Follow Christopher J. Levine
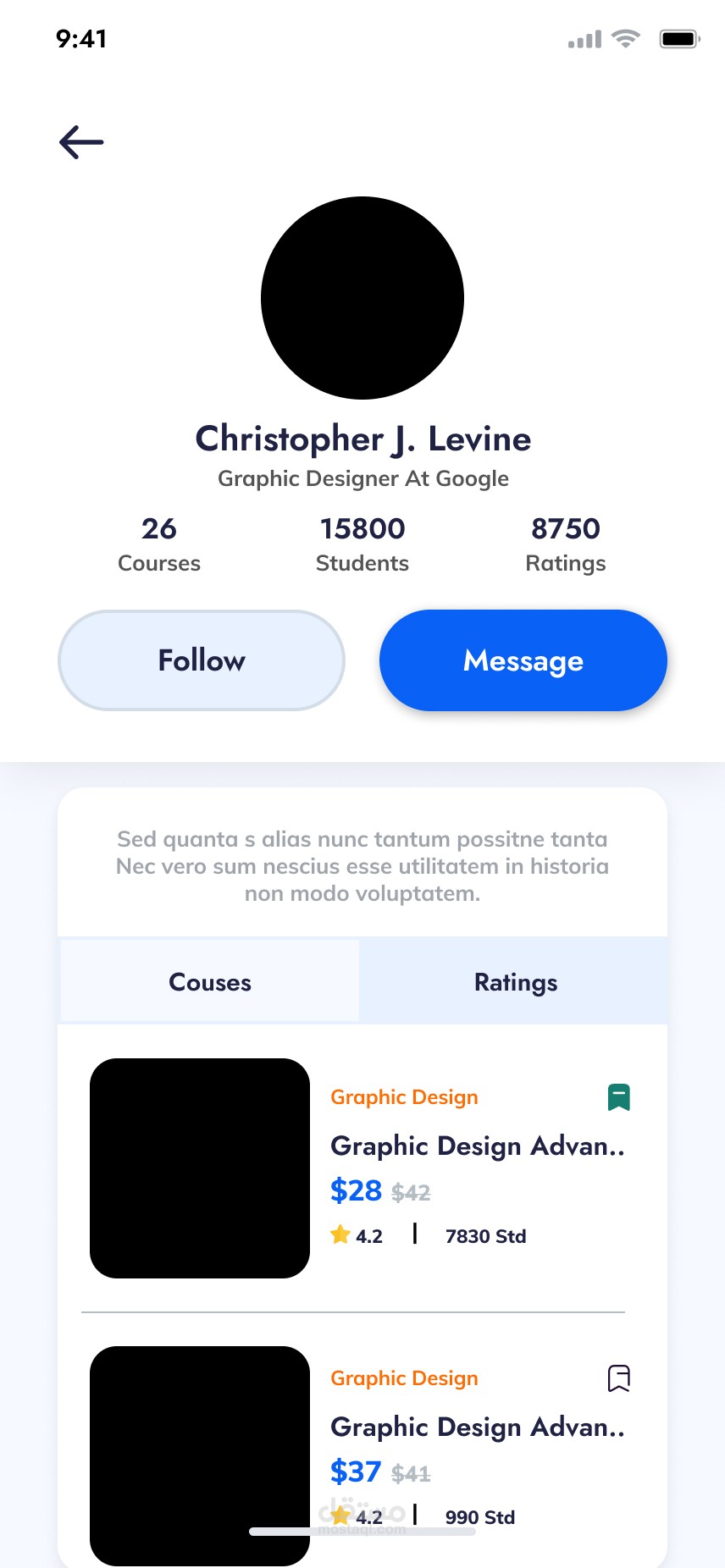Viewport: 725px width, 1568px height. pyautogui.click(x=202, y=660)
